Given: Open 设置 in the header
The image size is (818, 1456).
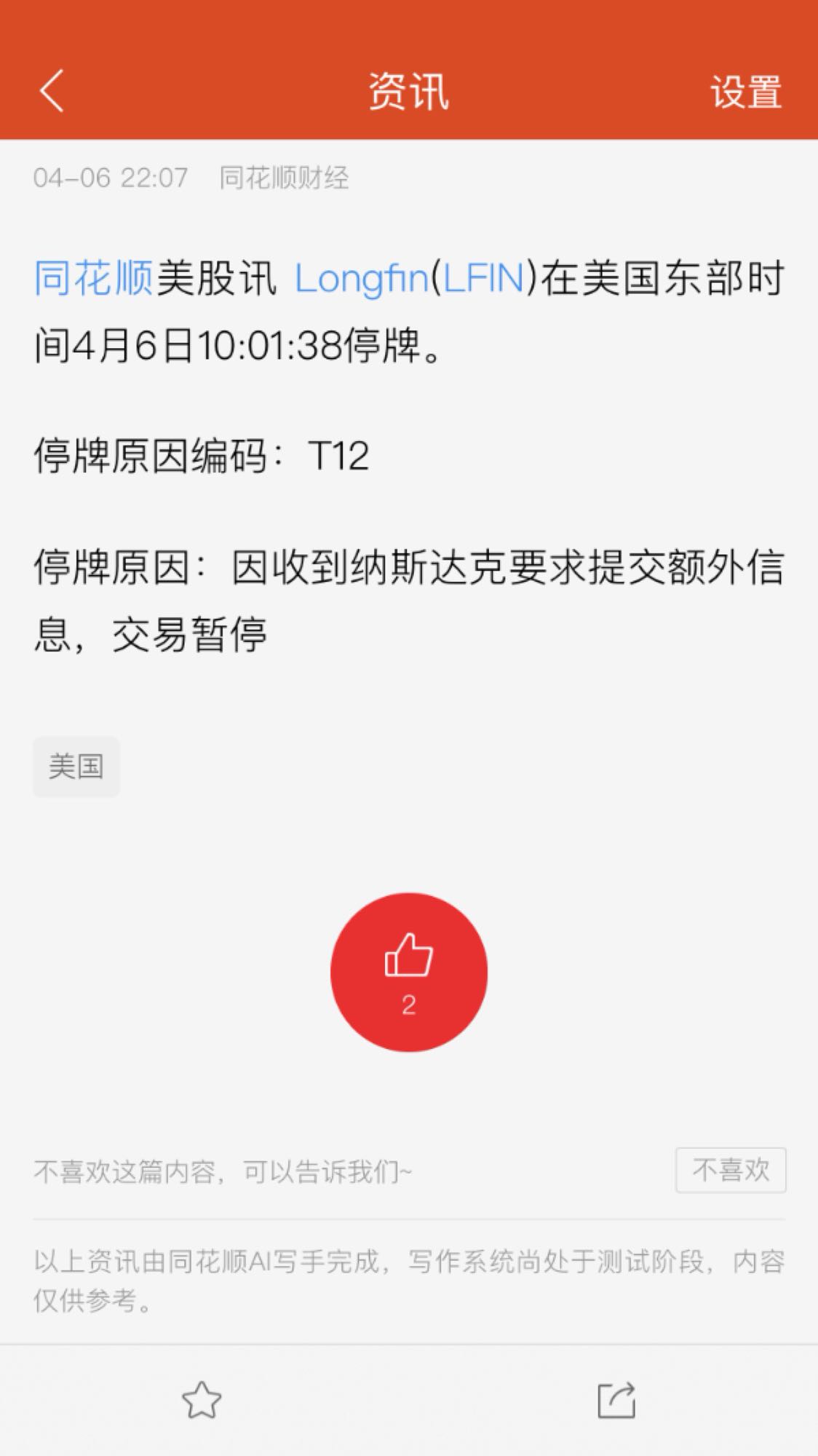Looking at the screenshot, I should [746, 92].
